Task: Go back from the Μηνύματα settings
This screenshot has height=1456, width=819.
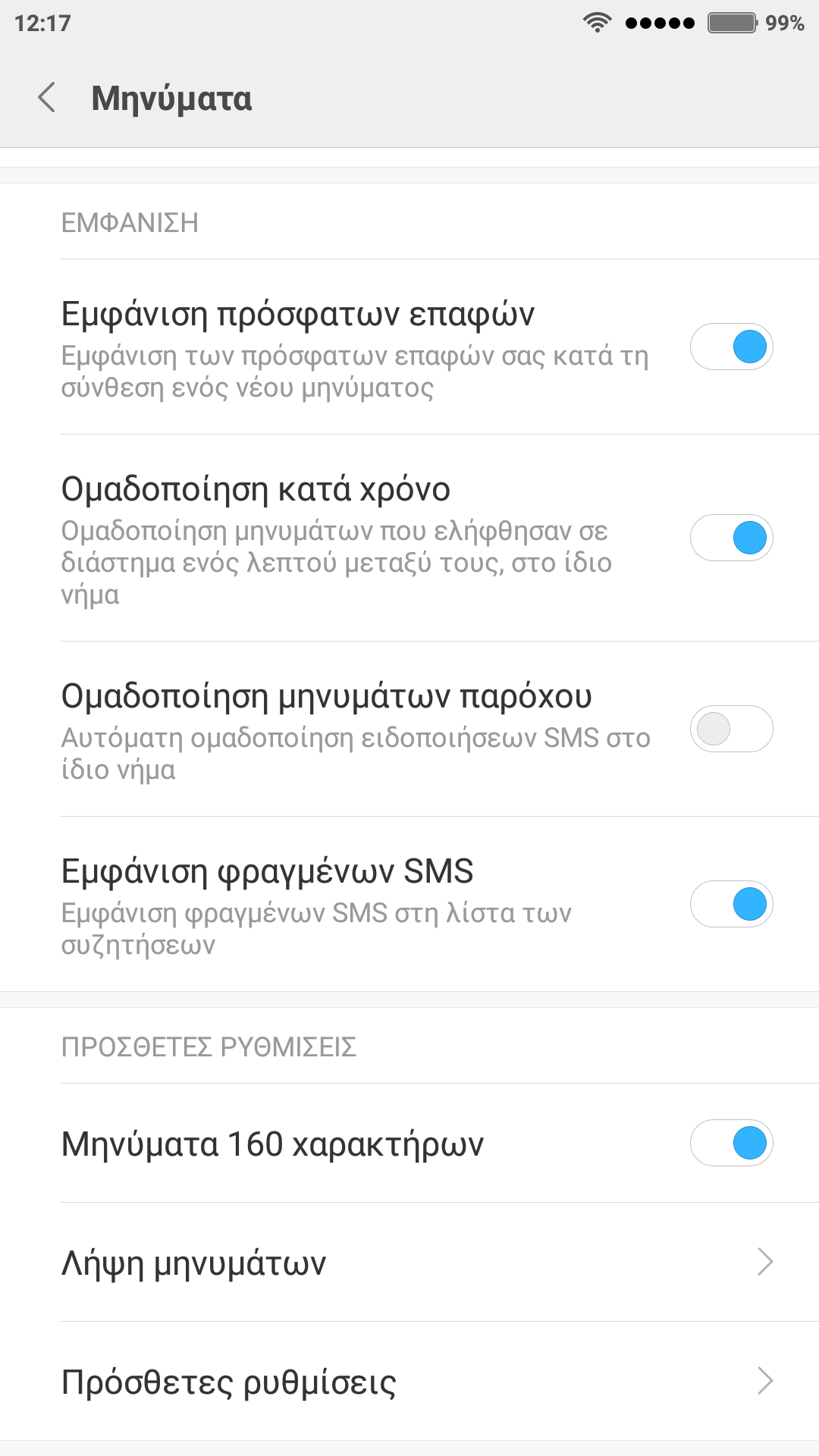Action: pyautogui.click(x=47, y=98)
